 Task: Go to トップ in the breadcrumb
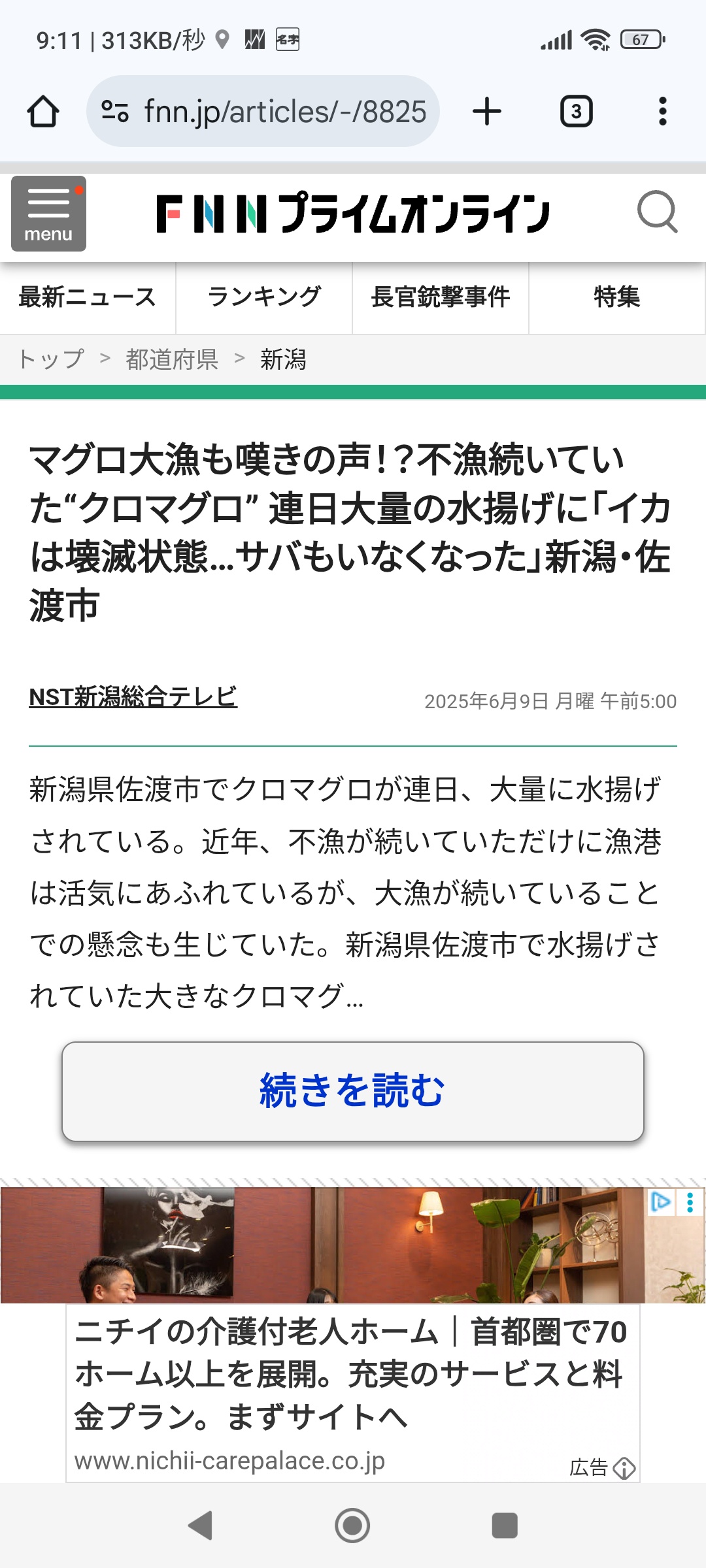click(51, 359)
